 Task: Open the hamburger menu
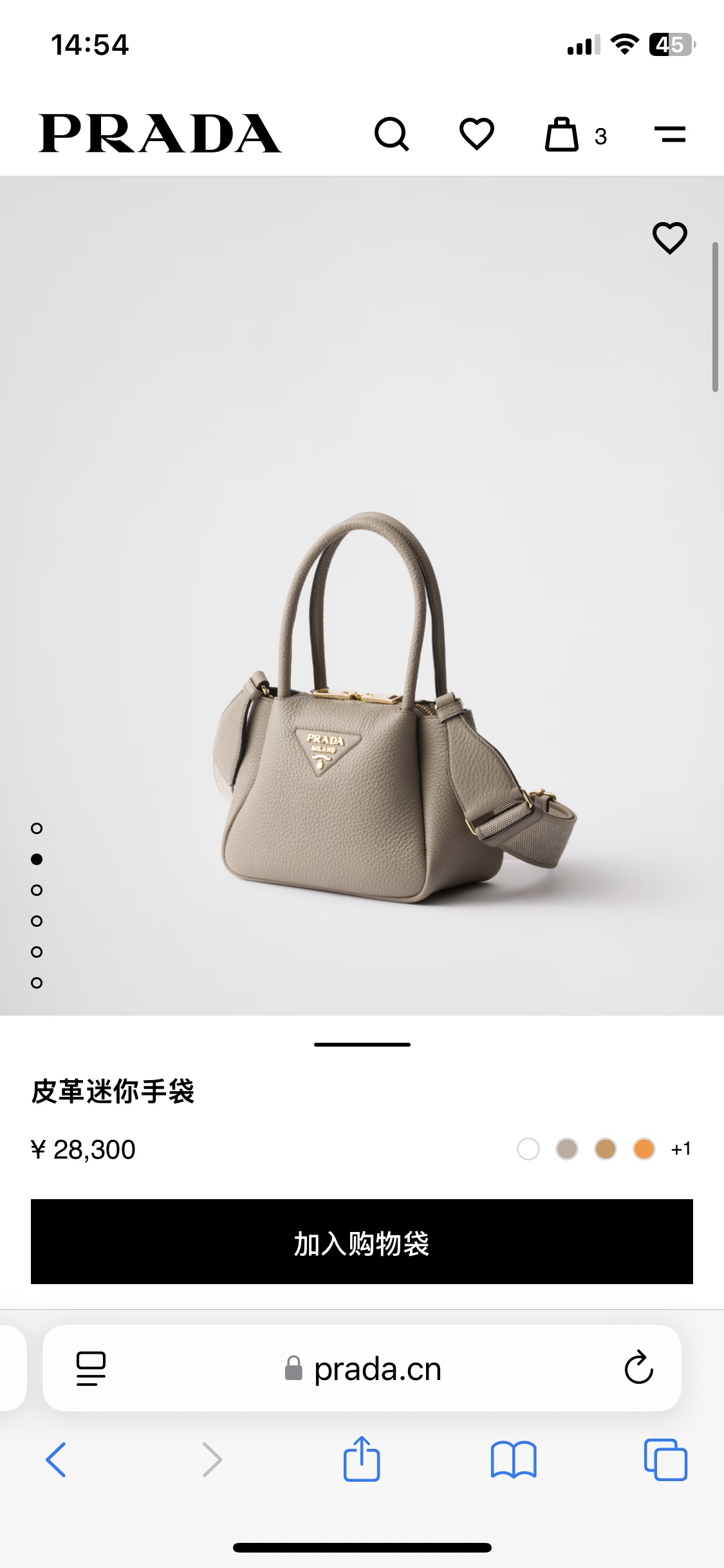tap(670, 134)
